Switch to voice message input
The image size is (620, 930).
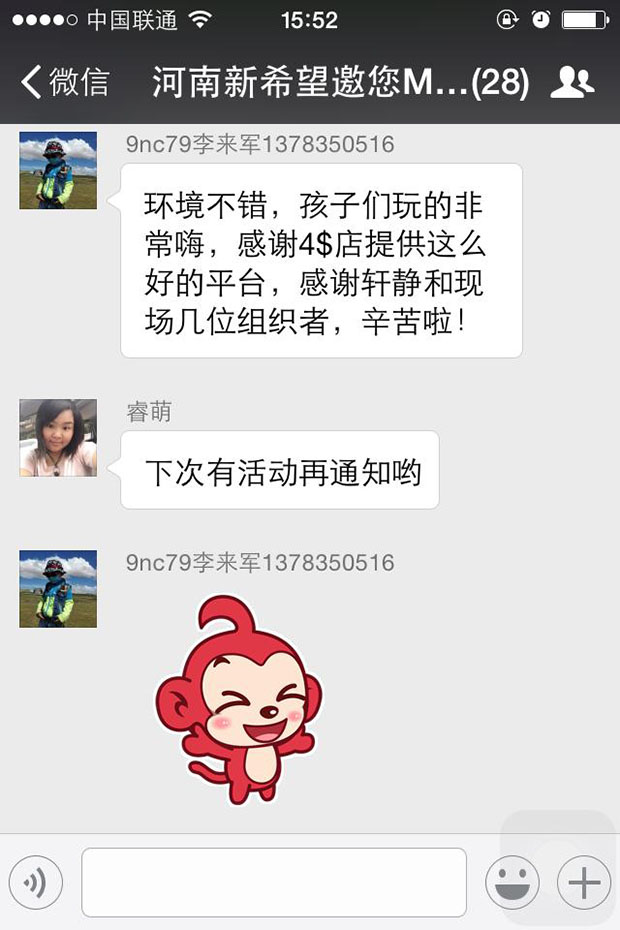pos(36,883)
